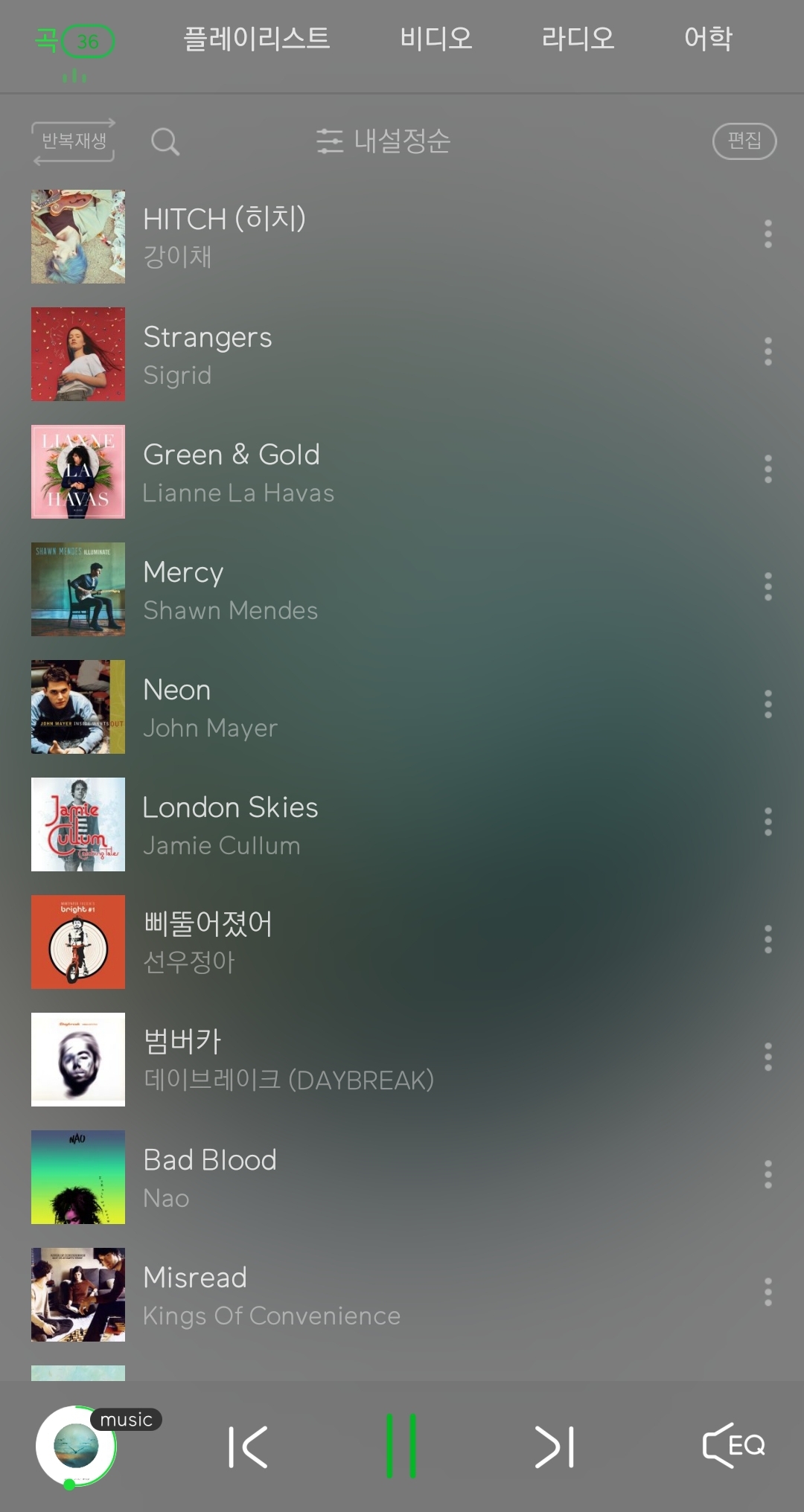Go back to the previous track

[x=248, y=1447]
